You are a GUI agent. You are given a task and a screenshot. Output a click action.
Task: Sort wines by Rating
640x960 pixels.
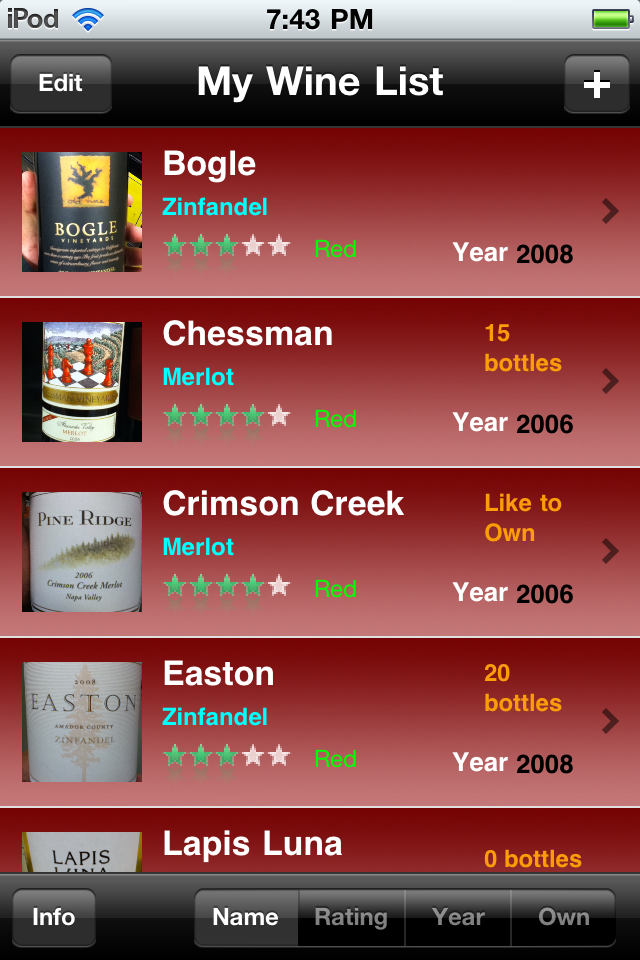(351, 917)
